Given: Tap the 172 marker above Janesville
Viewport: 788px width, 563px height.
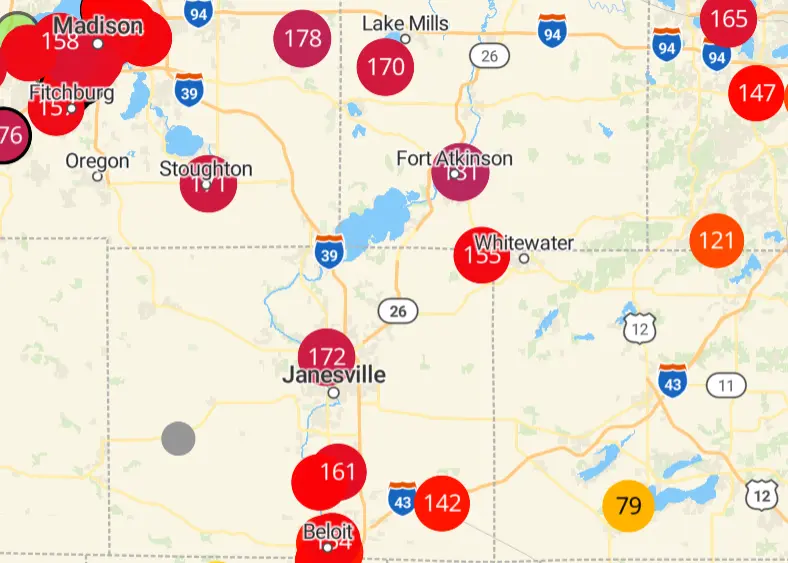Looking at the screenshot, I should pos(327,355).
